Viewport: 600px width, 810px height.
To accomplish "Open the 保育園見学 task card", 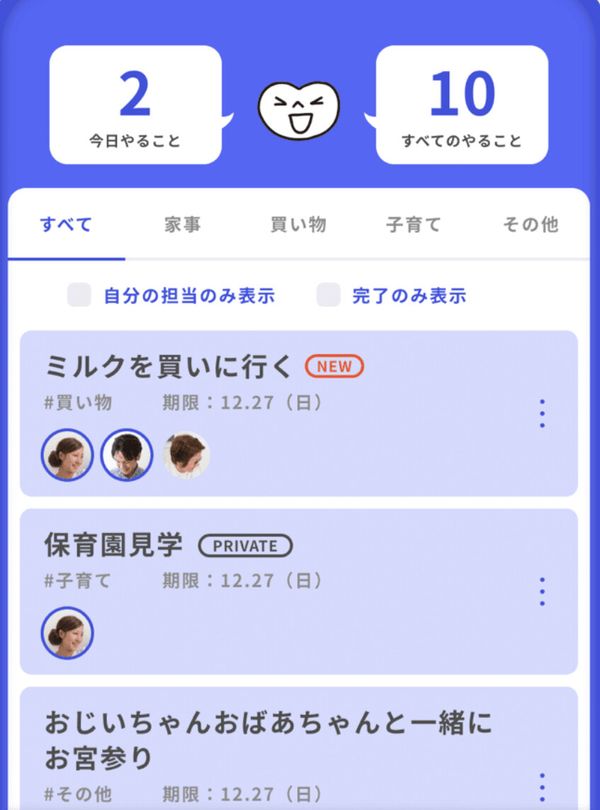I will pos(299,591).
